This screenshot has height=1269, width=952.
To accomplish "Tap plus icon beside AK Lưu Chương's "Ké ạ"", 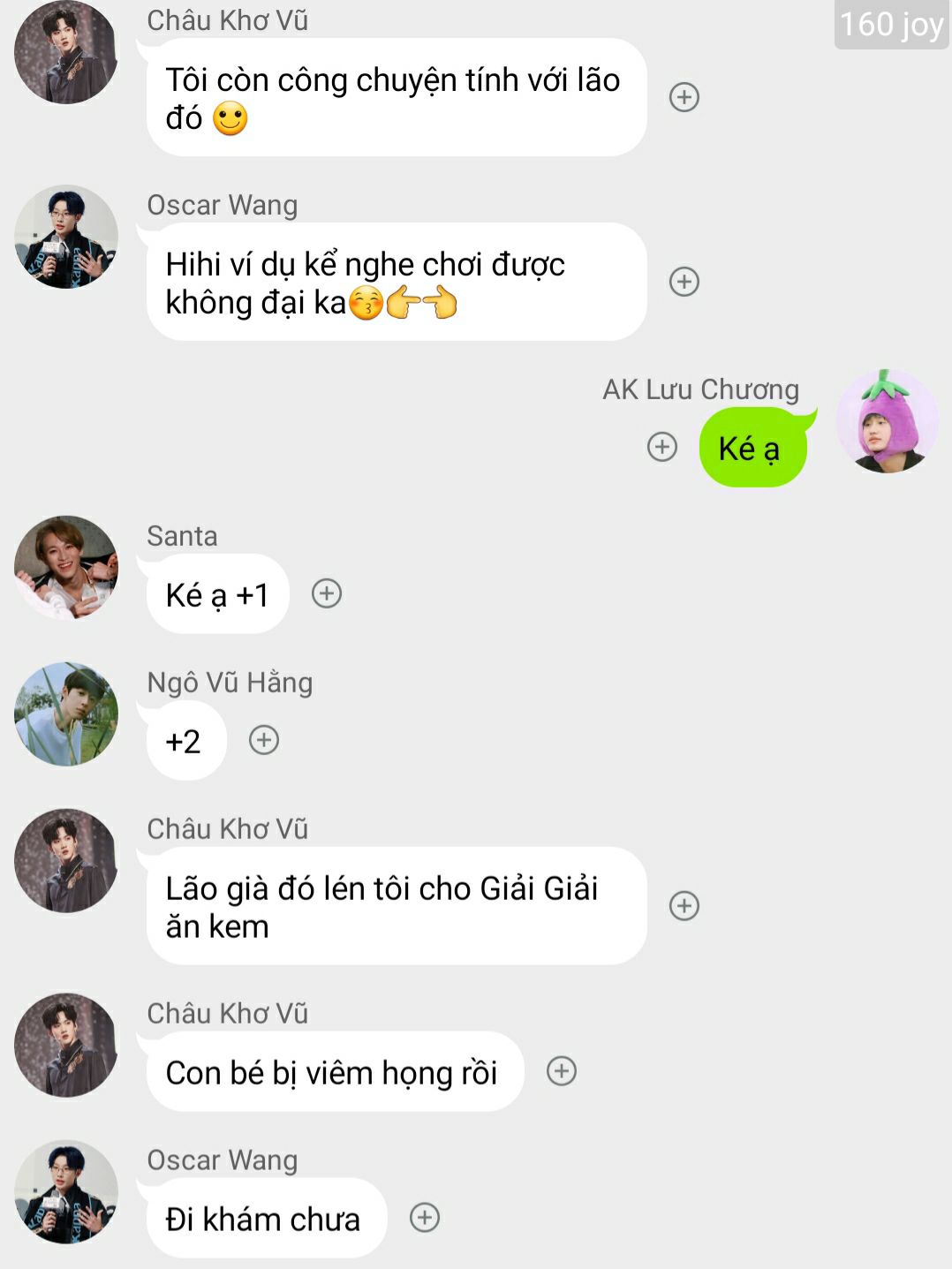I will tap(662, 447).
